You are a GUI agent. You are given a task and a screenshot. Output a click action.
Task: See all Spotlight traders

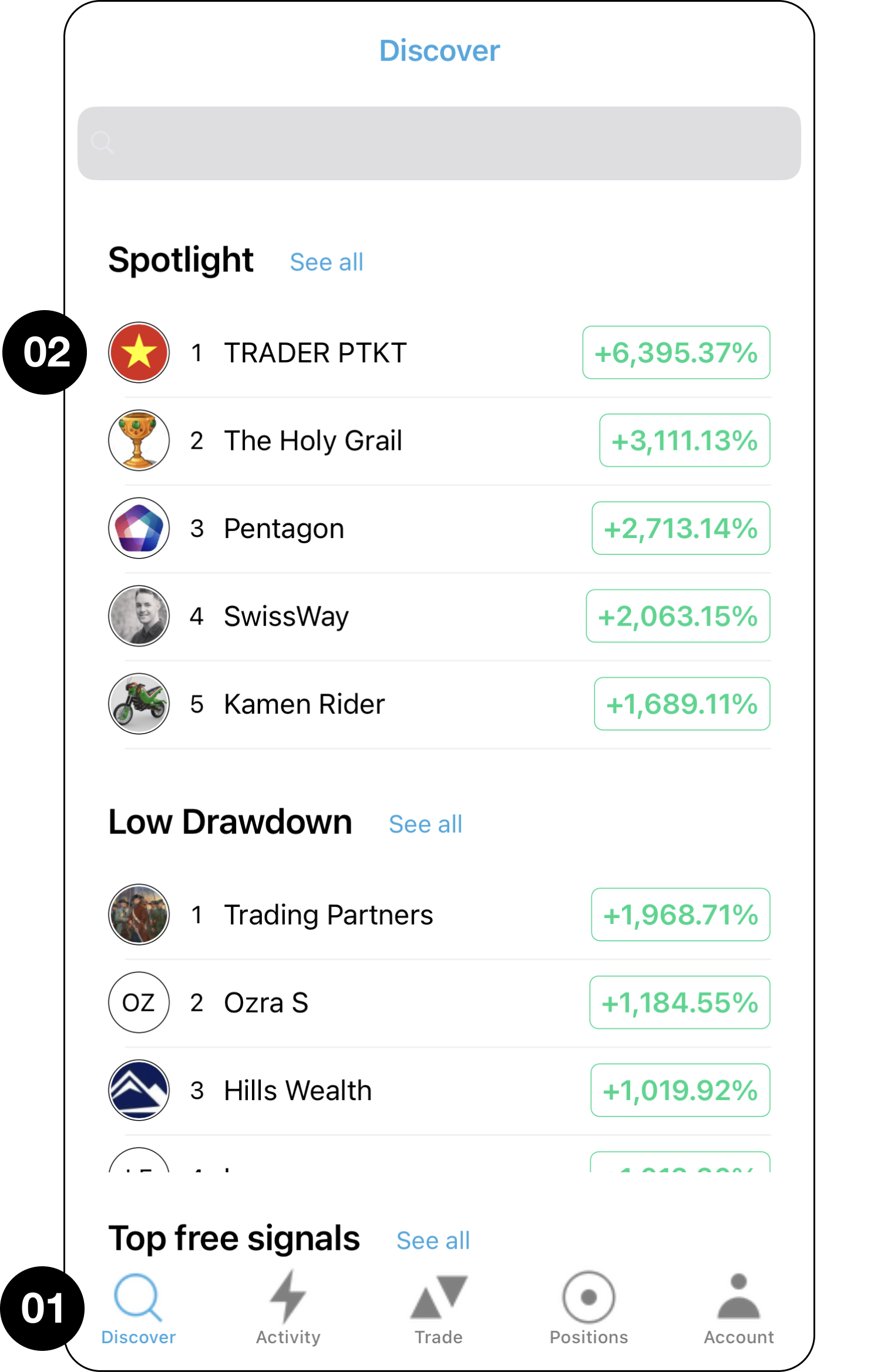(x=327, y=262)
